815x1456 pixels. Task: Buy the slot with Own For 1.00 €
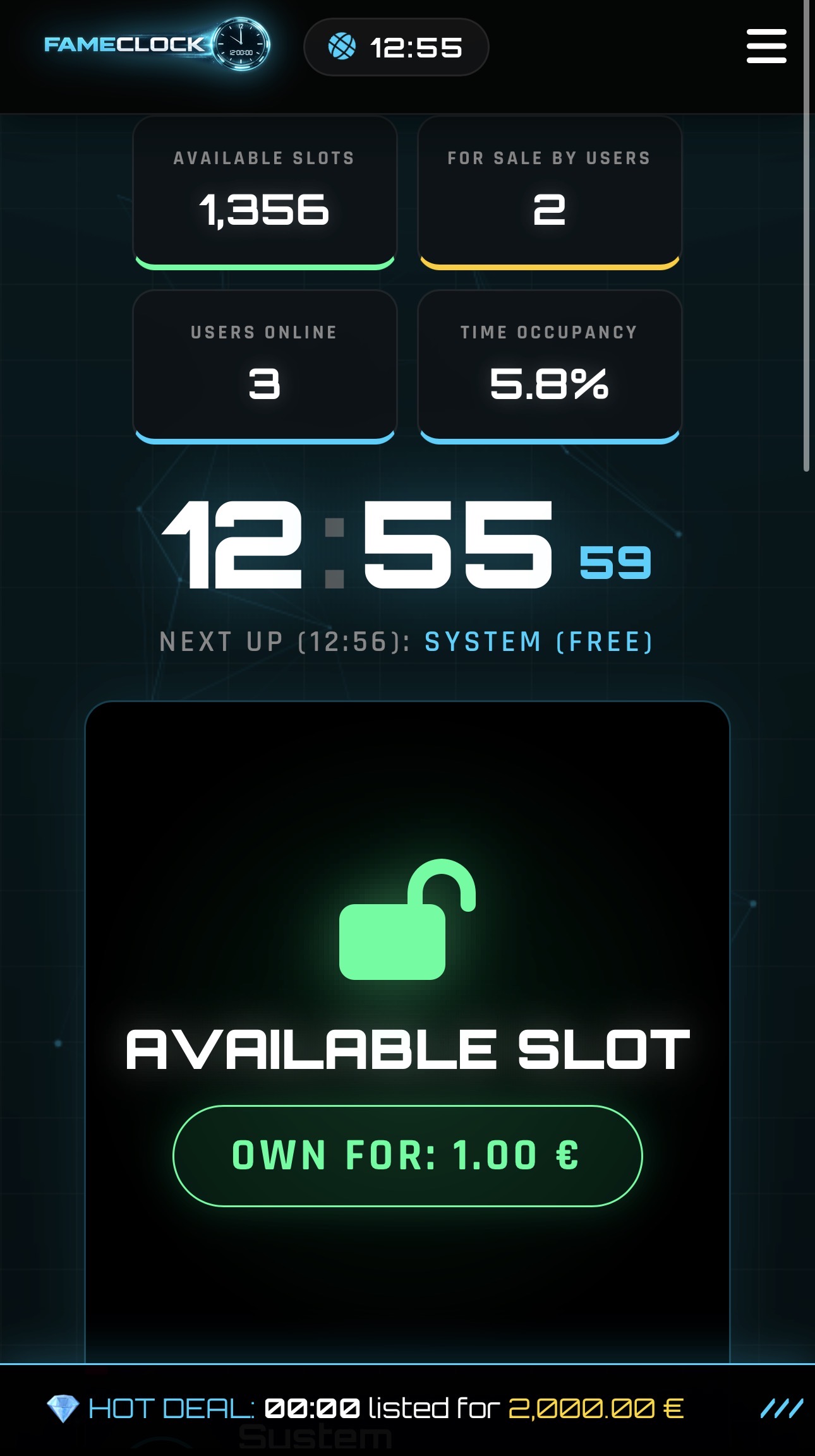407,1155
